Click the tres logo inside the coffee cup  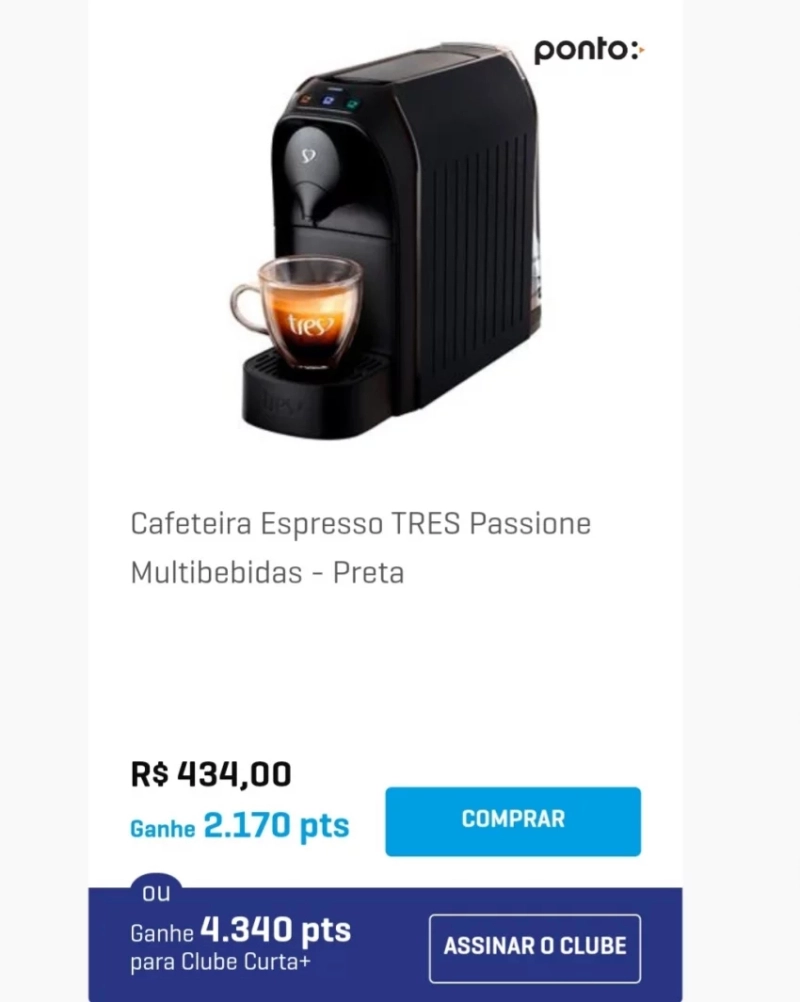click(x=310, y=322)
